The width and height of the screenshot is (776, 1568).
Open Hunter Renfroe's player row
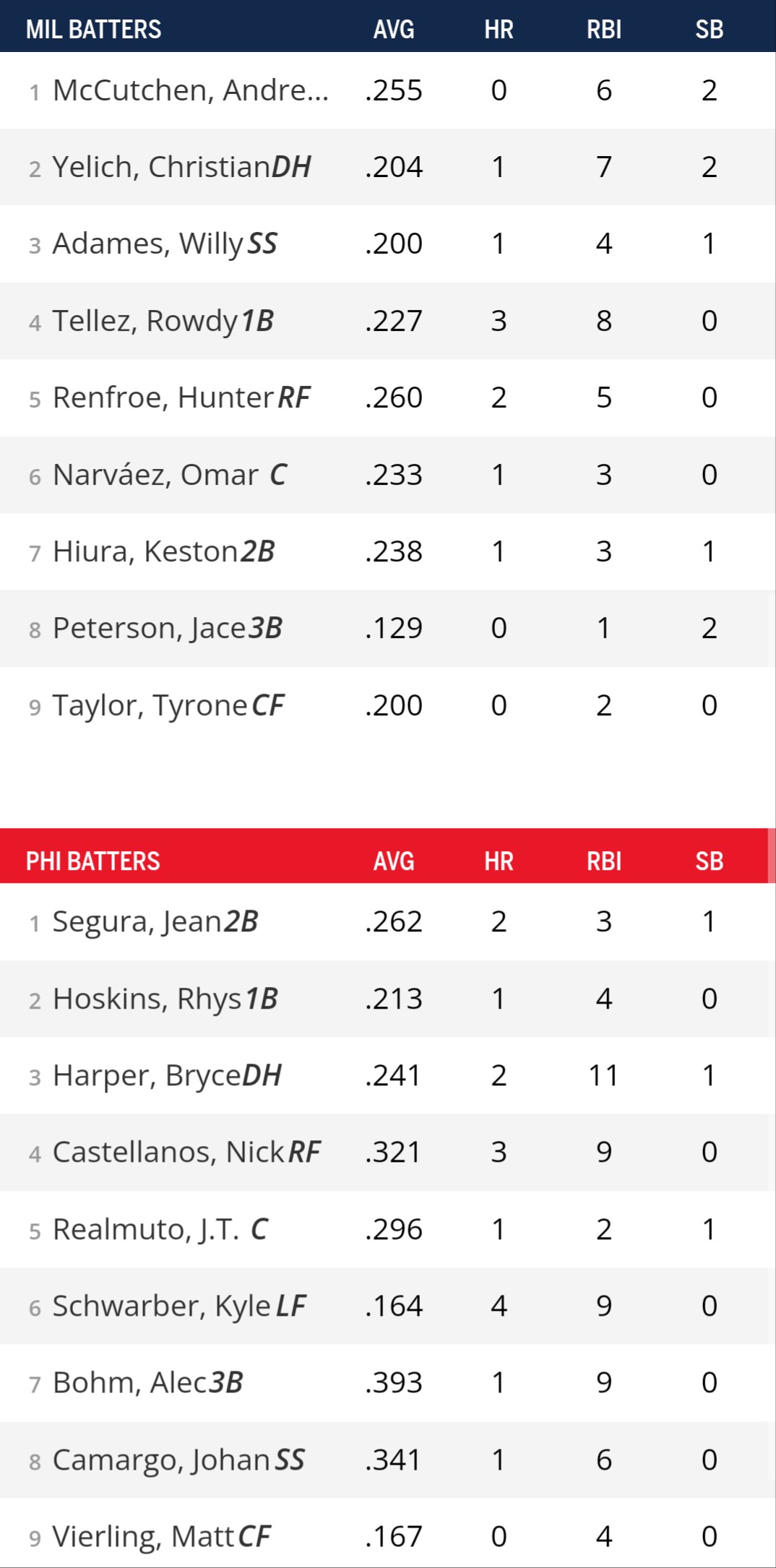(181, 397)
